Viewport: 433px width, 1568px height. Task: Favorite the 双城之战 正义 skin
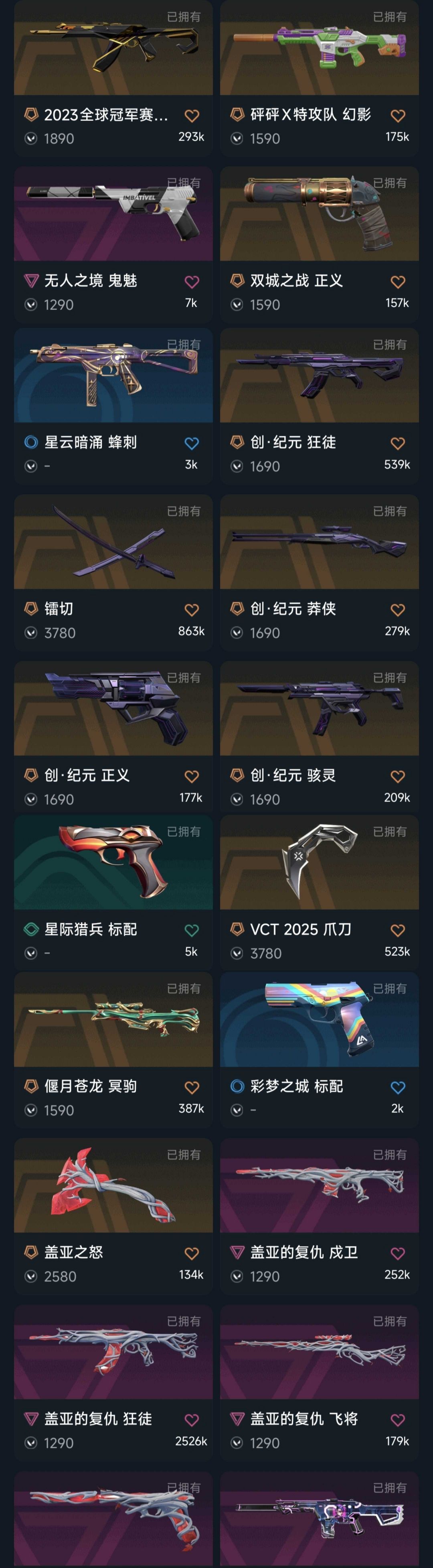(x=398, y=282)
